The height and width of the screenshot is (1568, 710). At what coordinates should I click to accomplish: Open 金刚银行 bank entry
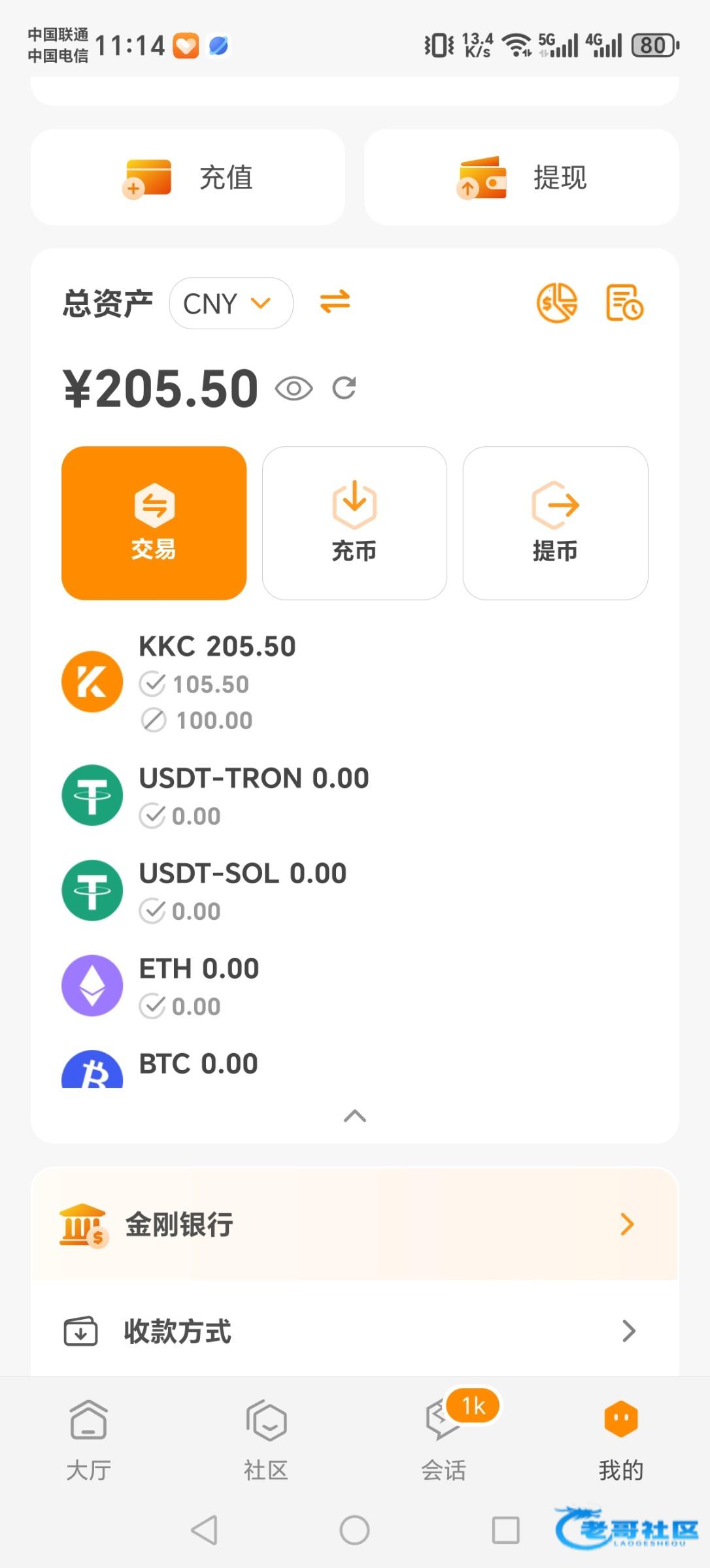(354, 1224)
